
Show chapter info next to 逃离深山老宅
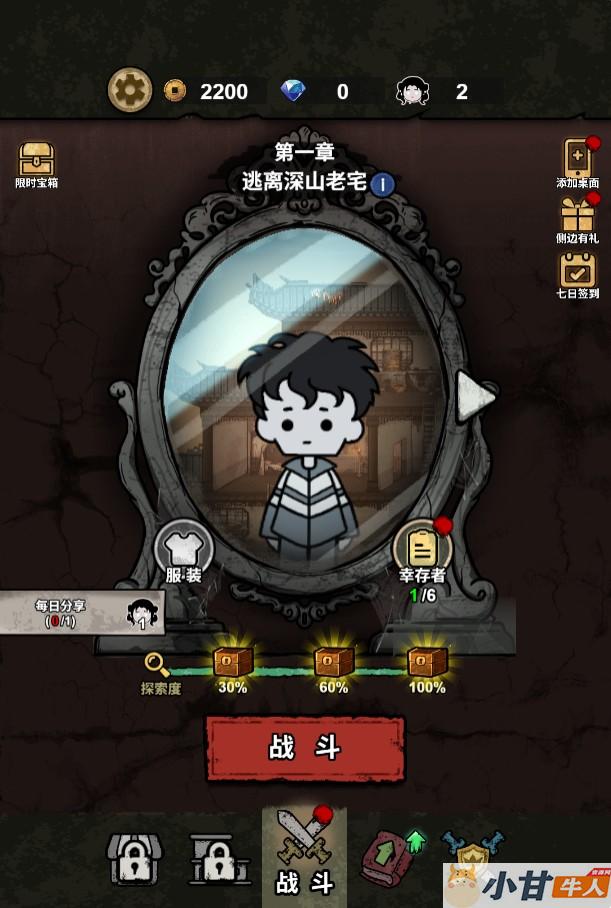tap(382, 184)
